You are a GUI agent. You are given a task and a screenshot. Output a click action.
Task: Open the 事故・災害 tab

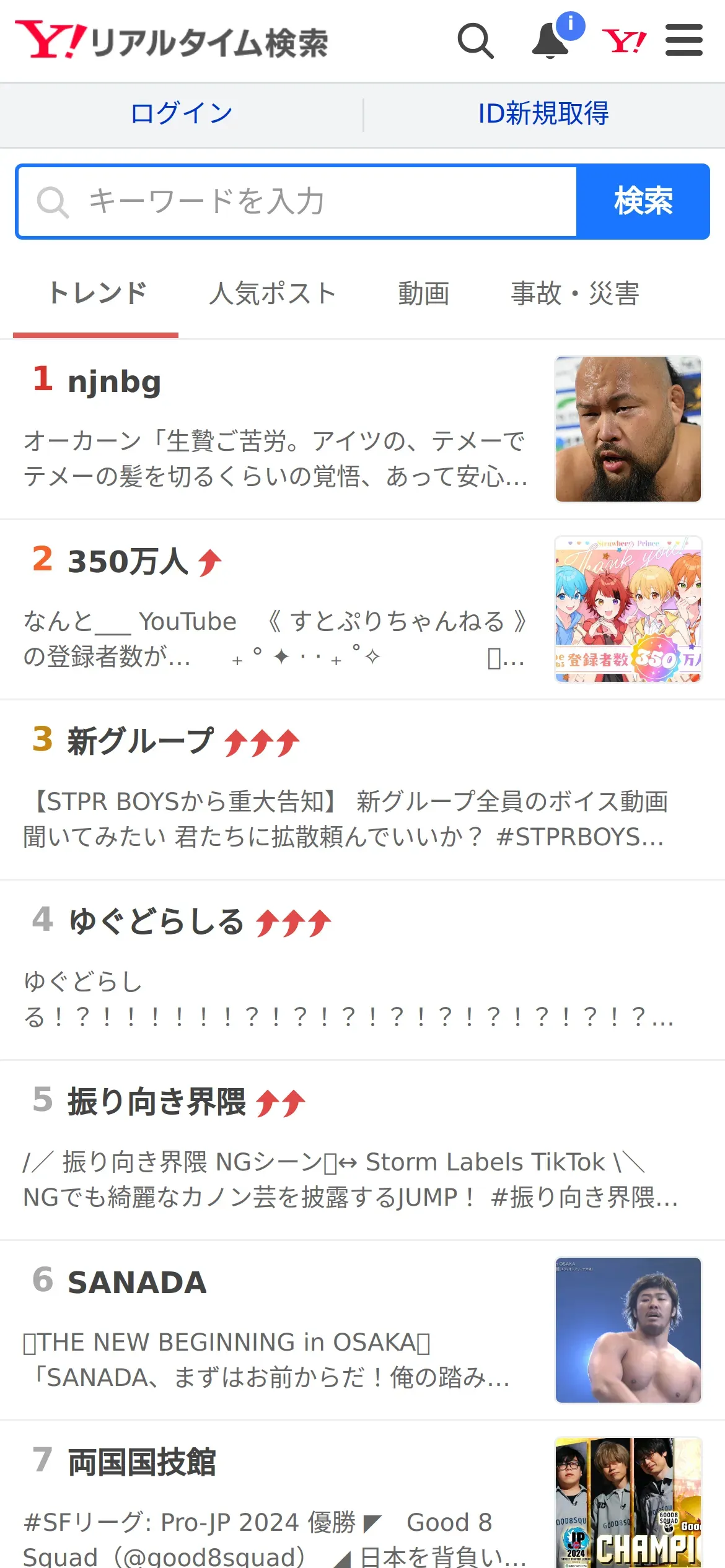tap(574, 294)
